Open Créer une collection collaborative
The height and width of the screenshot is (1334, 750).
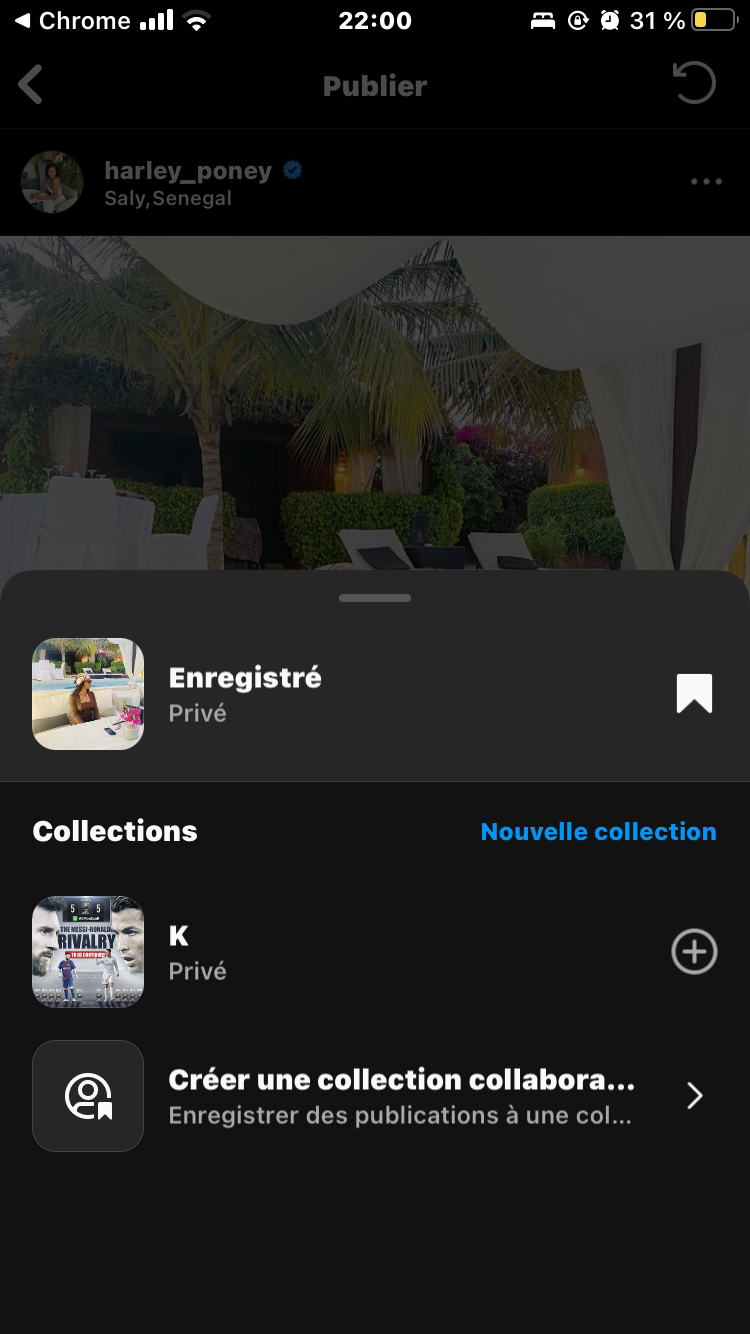(x=400, y=1096)
